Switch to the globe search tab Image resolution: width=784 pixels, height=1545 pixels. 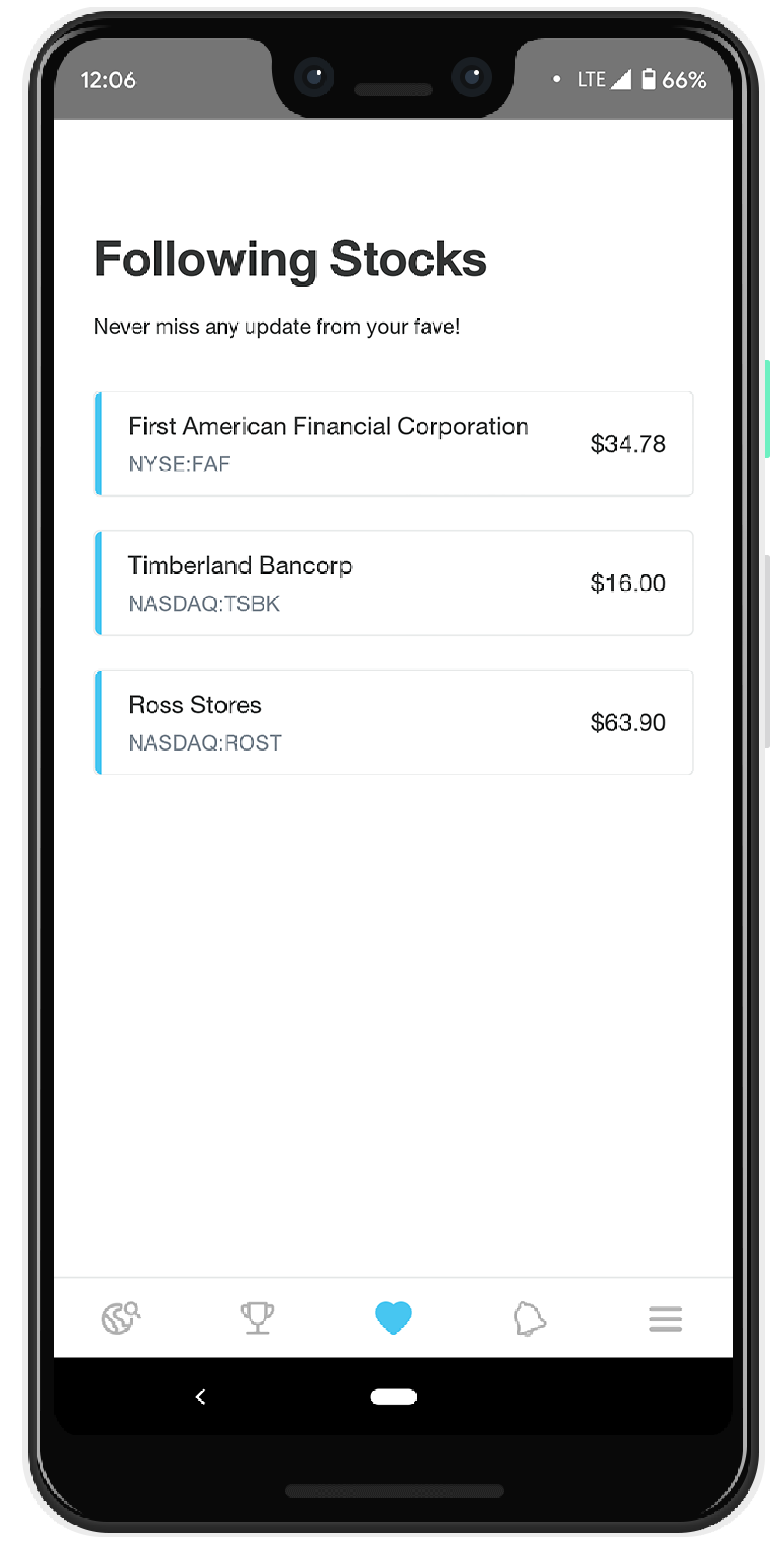(x=121, y=1318)
